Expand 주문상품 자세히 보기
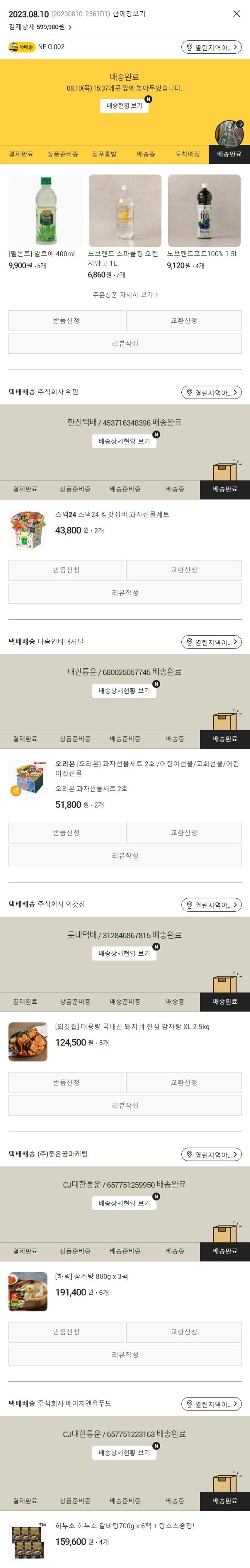Viewport: 250px width, 1568px height. [x=125, y=295]
